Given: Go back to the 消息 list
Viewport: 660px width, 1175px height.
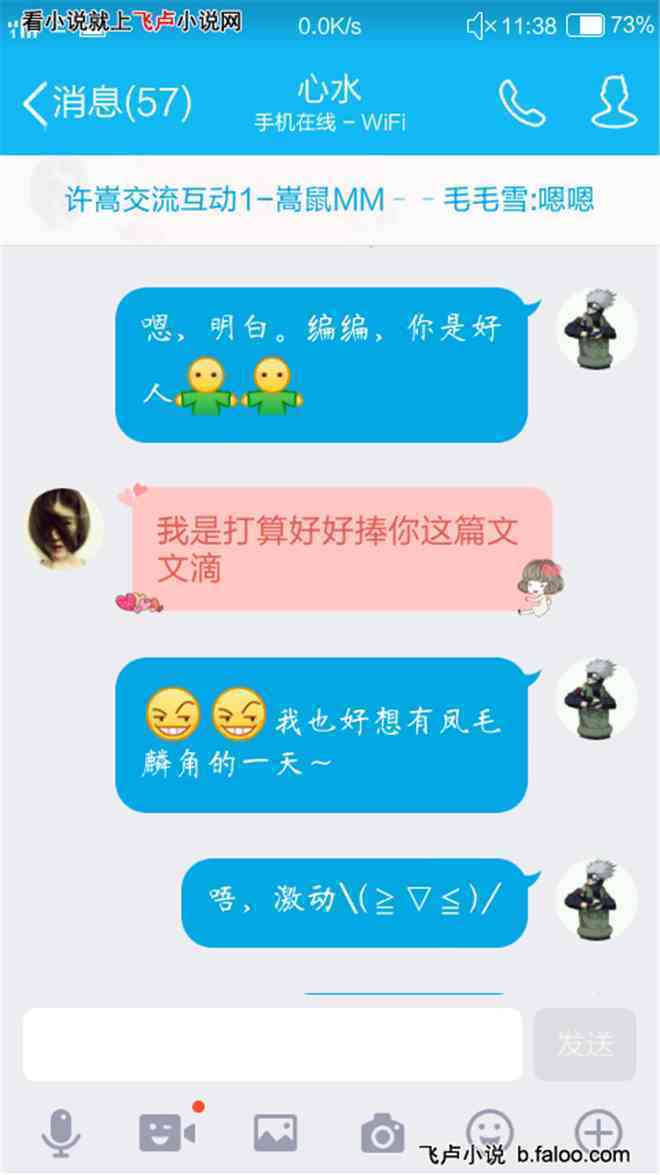Looking at the screenshot, I should (105, 103).
